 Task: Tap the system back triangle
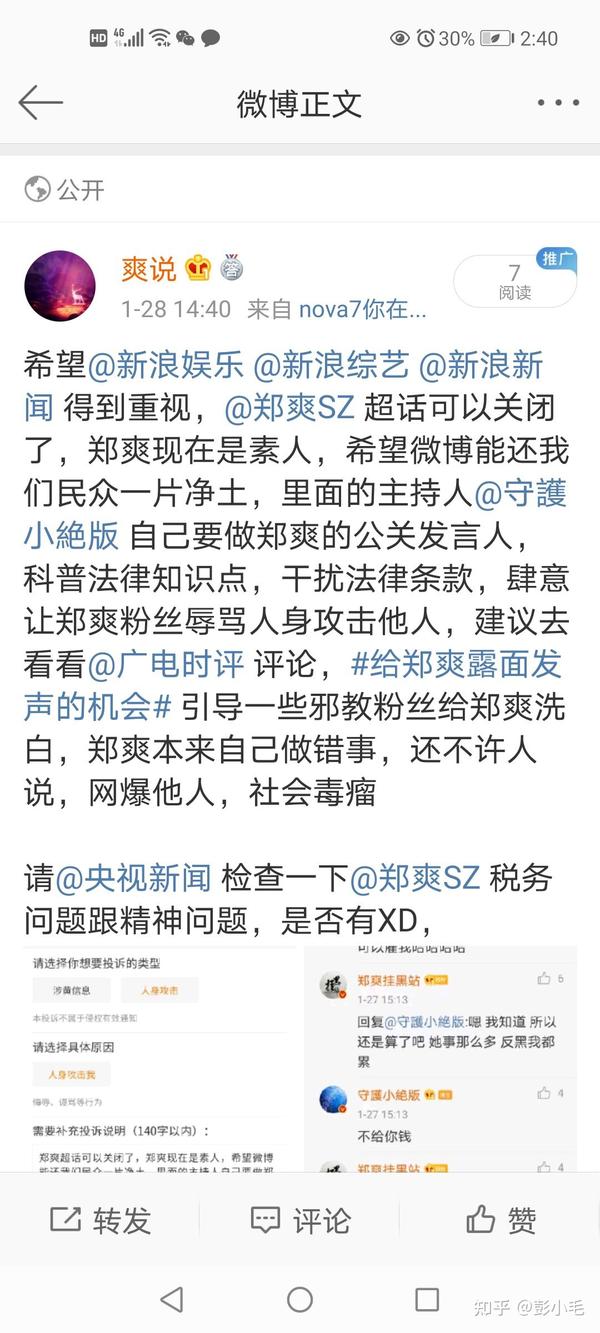tap(172, 1299)
